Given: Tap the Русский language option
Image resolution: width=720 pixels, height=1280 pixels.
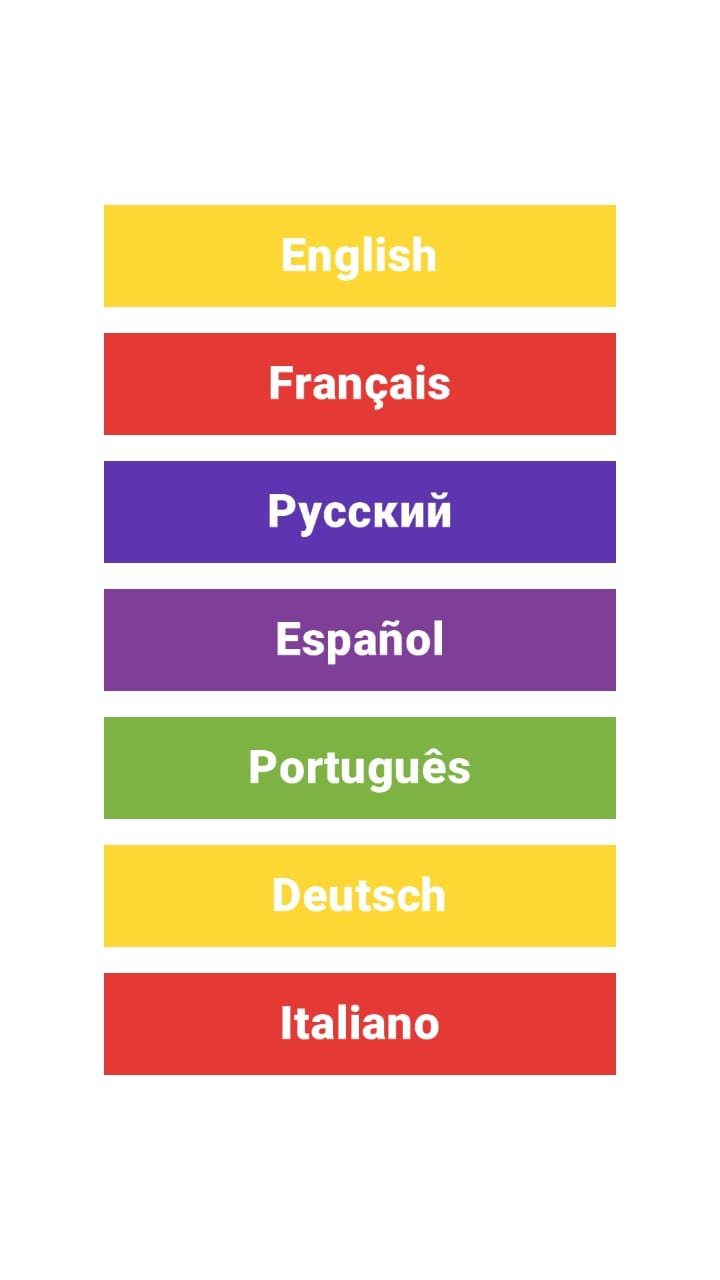Looking at the screenshot, I should [x=359, y=512].
